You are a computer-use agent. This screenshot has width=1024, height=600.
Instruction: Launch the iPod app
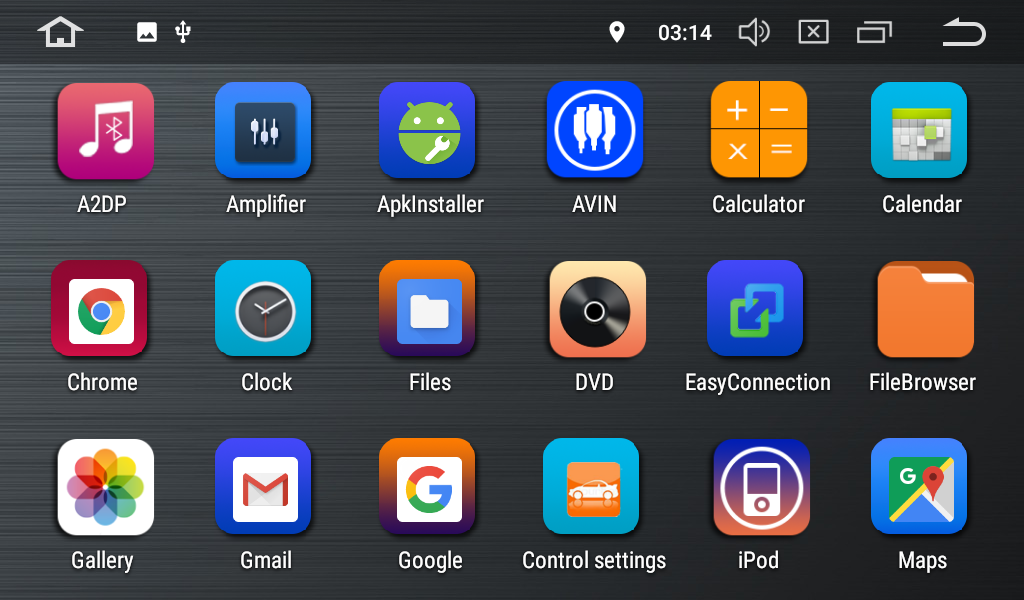760,487
